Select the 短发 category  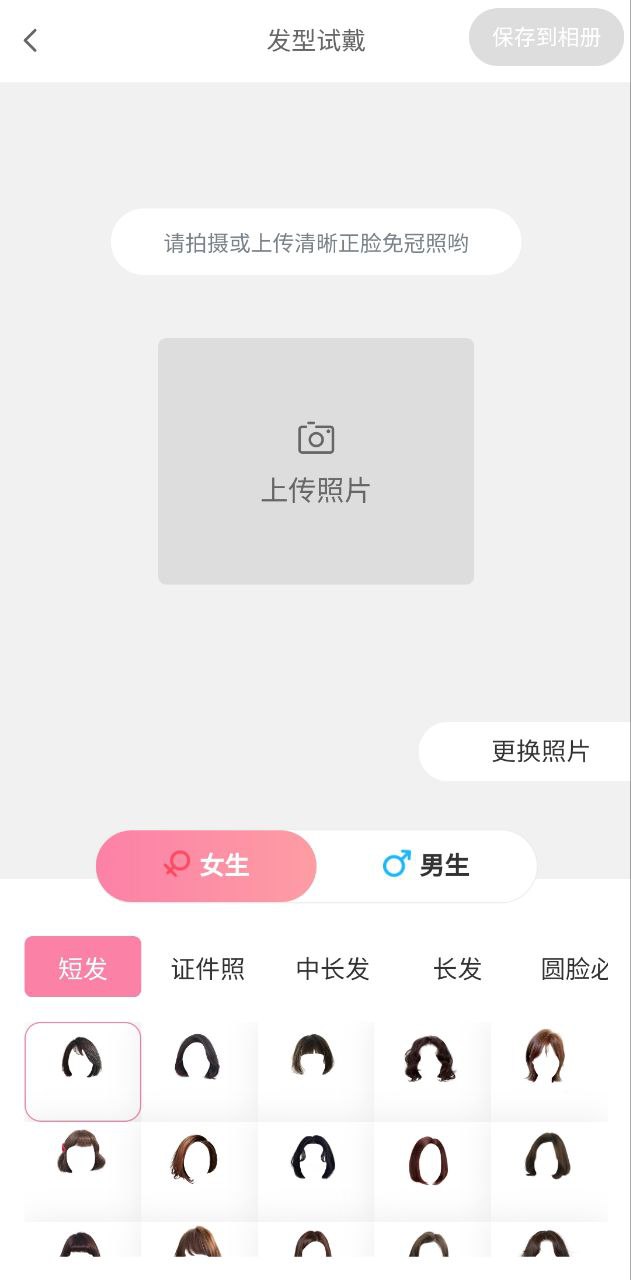click(83, 968)
